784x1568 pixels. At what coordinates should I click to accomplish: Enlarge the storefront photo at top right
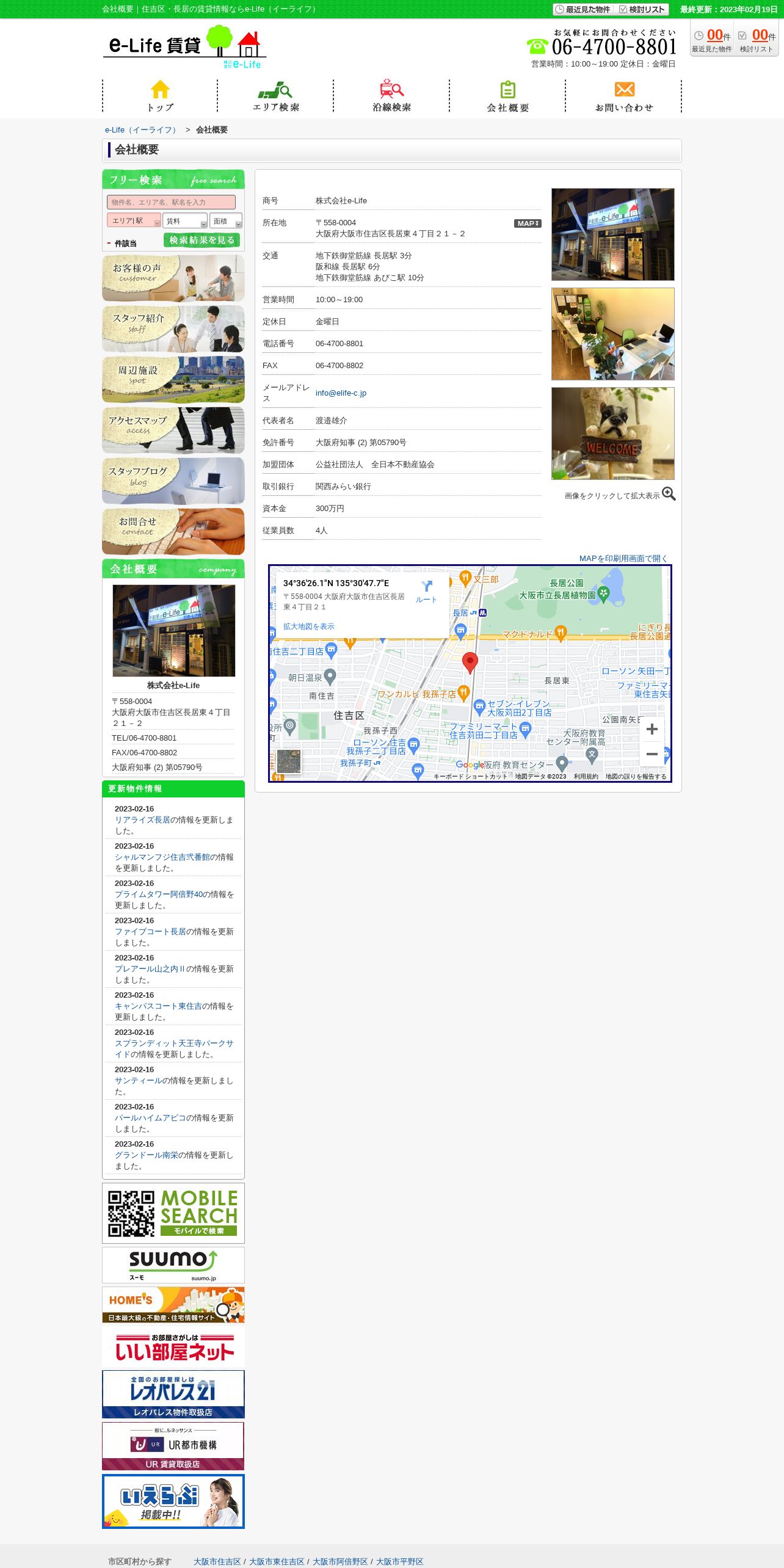click(x=613, y=234)
